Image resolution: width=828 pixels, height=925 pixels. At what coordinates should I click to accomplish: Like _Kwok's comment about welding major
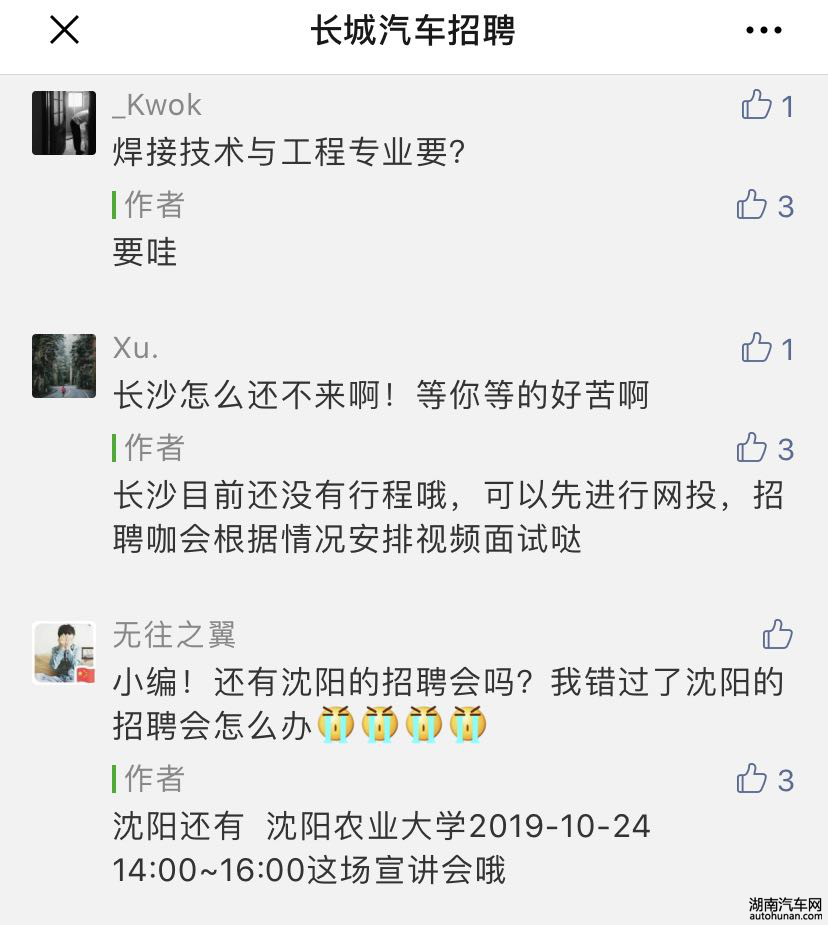click(757, 105)
